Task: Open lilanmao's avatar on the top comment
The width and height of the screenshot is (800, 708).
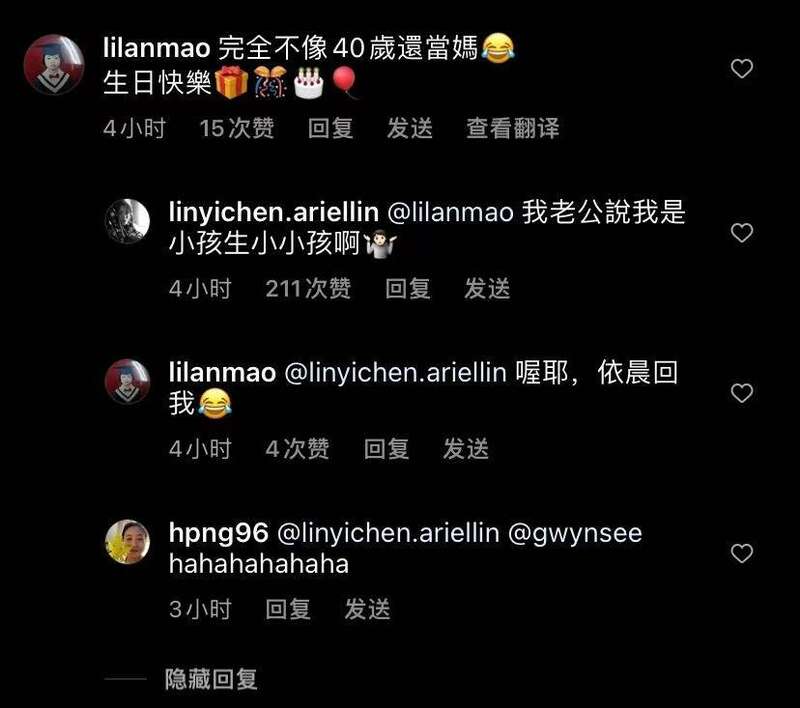Action: tap(53, 64)
